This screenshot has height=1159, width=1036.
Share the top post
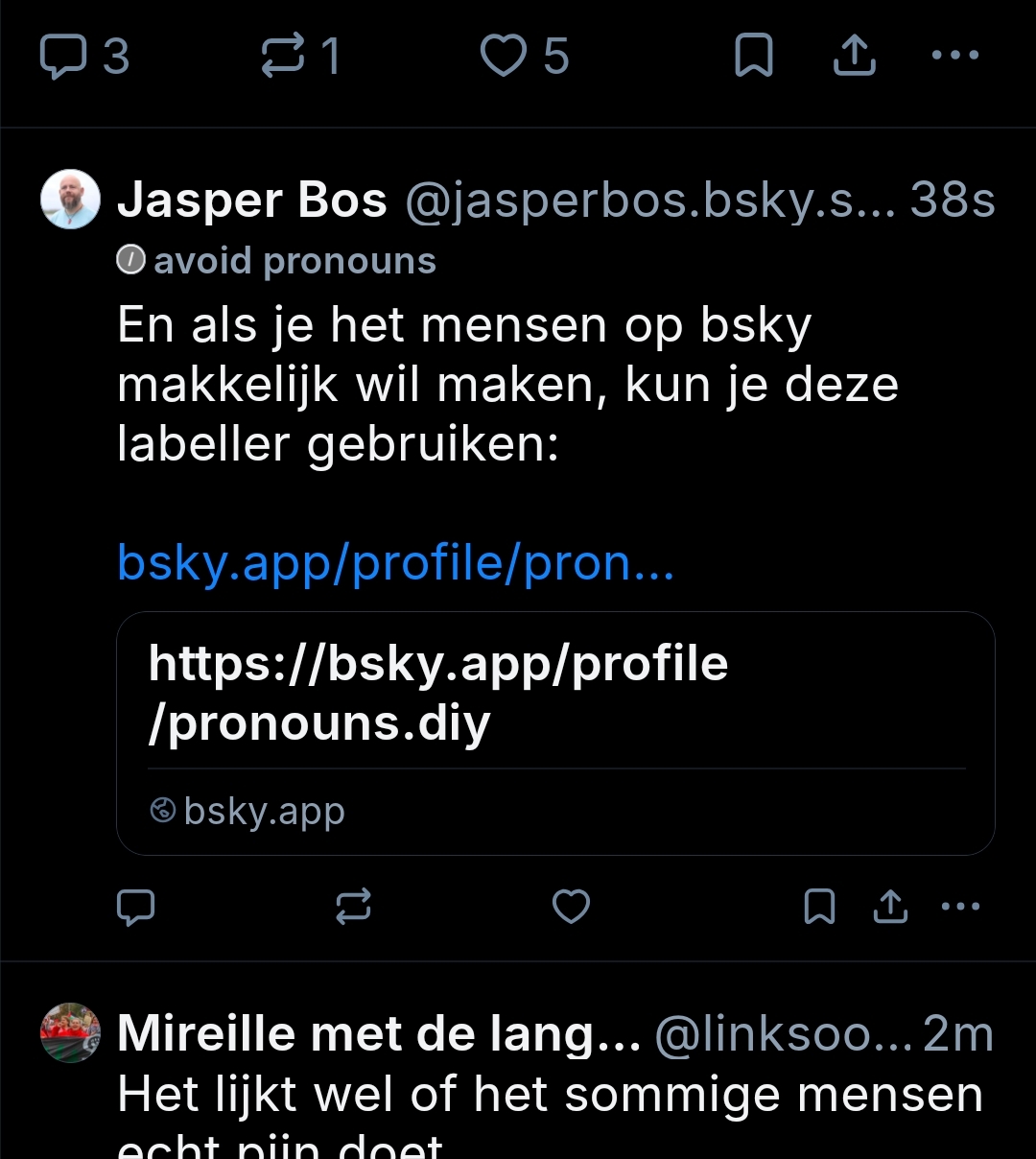click(x=854, y=55)
